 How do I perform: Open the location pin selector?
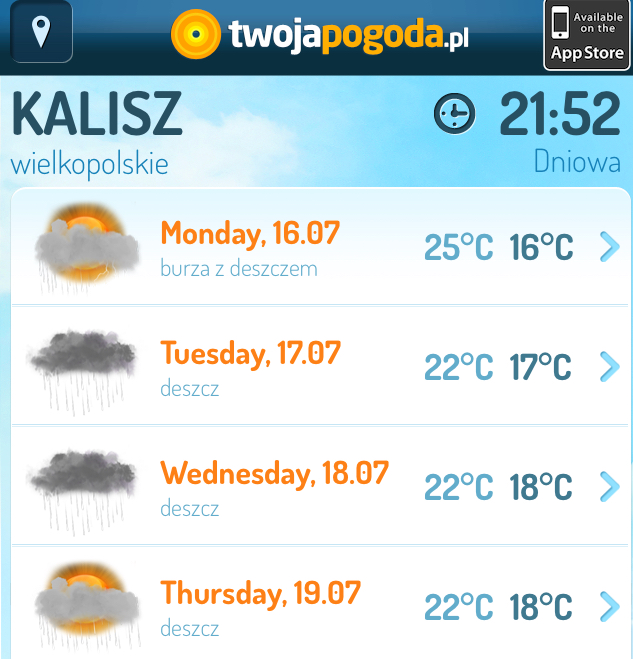tap(41, 34)
